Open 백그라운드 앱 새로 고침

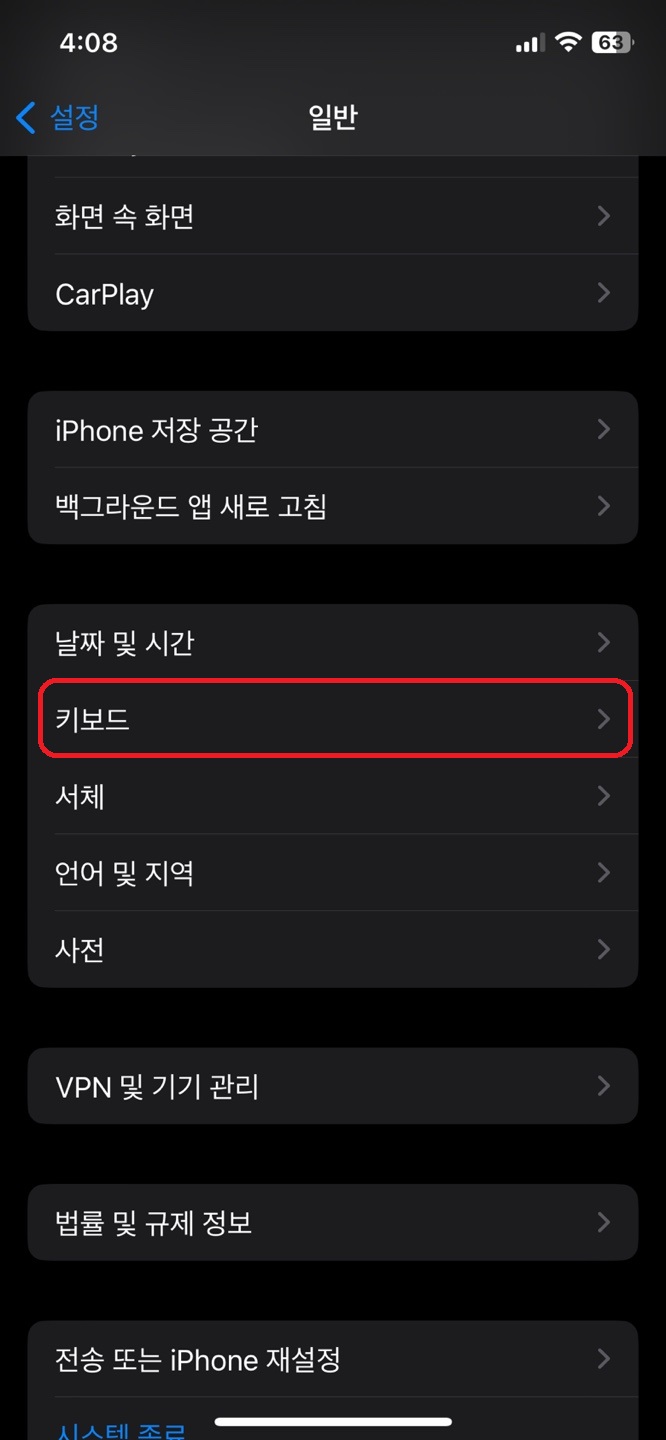pos(333,506)
